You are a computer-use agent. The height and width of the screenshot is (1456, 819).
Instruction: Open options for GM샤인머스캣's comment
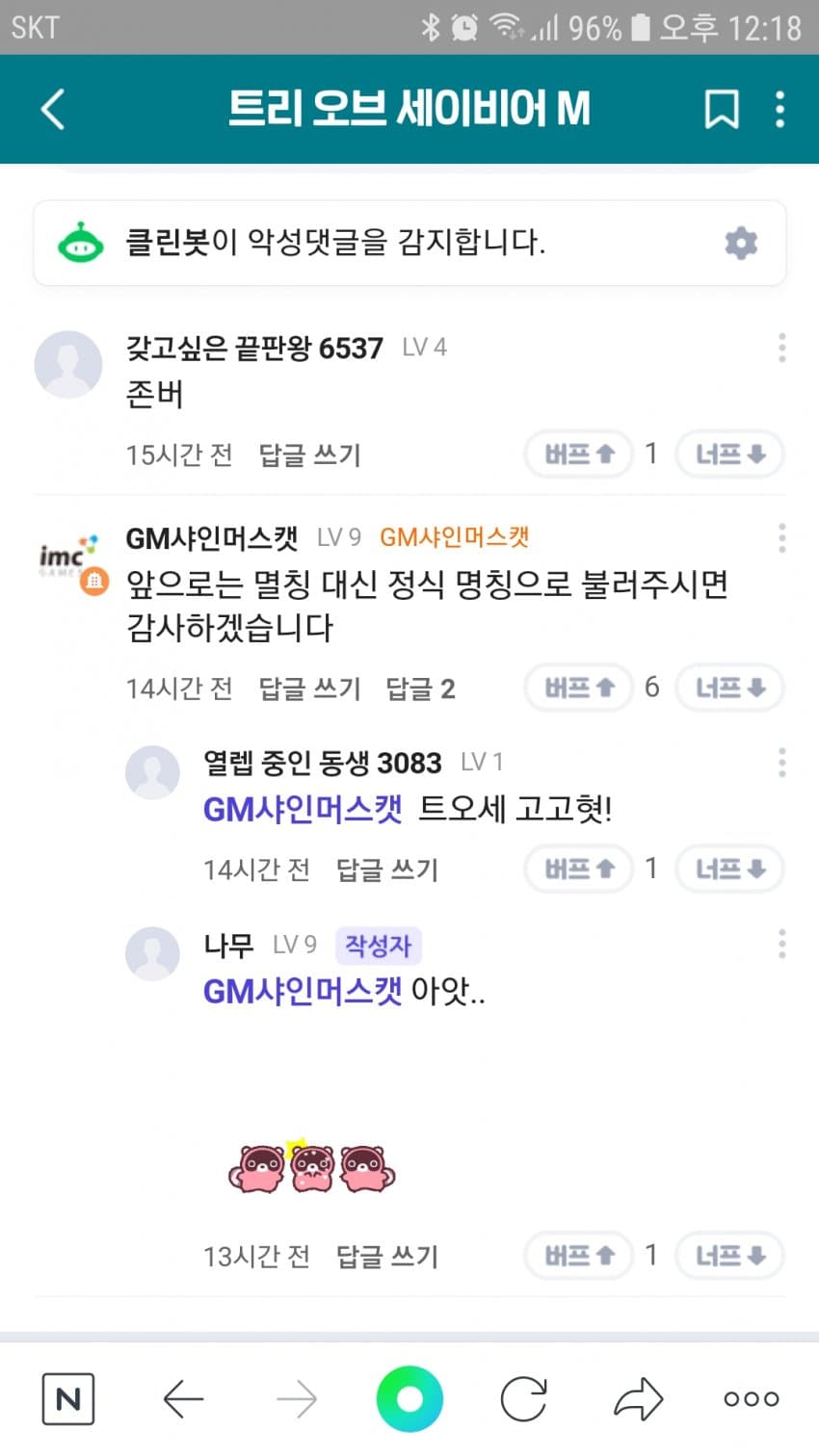pos(781,538)
